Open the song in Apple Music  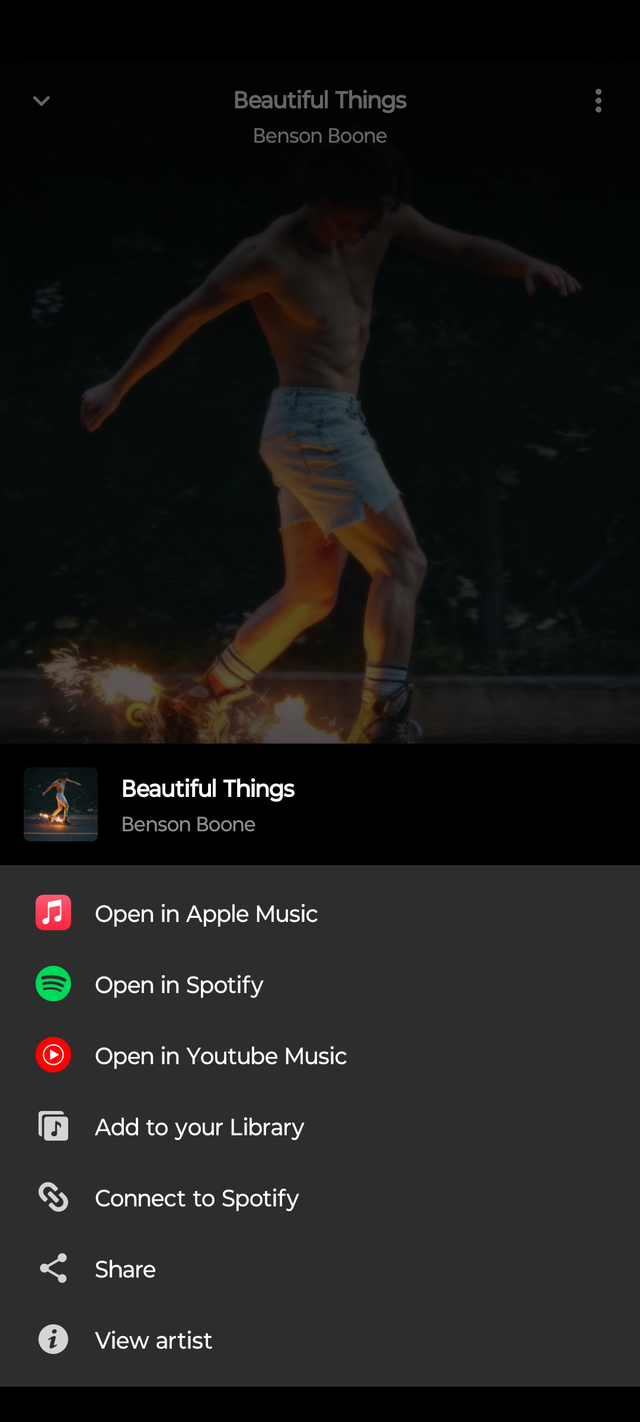pos(206,914)
